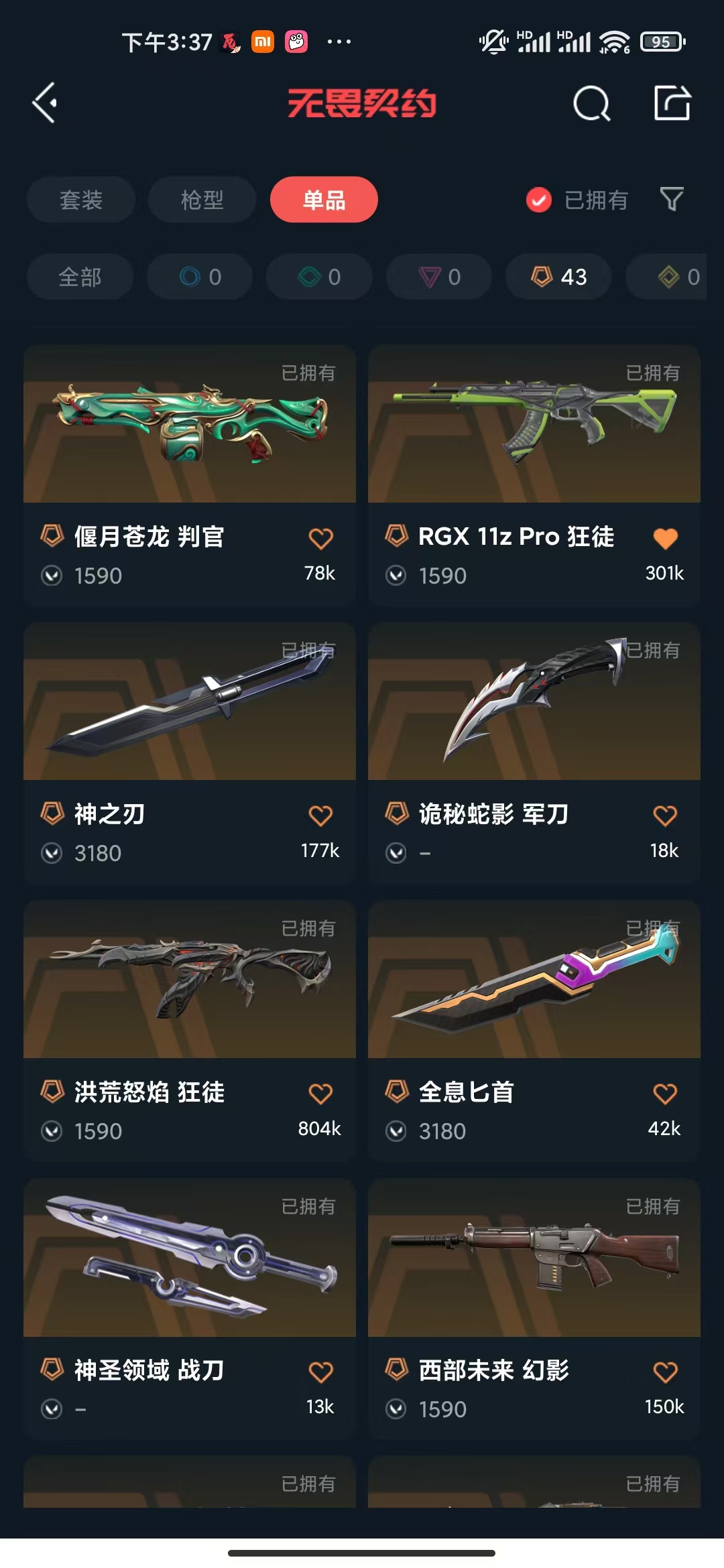Image resolution: width=724 pixels, height=1568 pixels.
Task: Unlike the RGX 11z Pro 狂徒 skin
Action: 665,538
